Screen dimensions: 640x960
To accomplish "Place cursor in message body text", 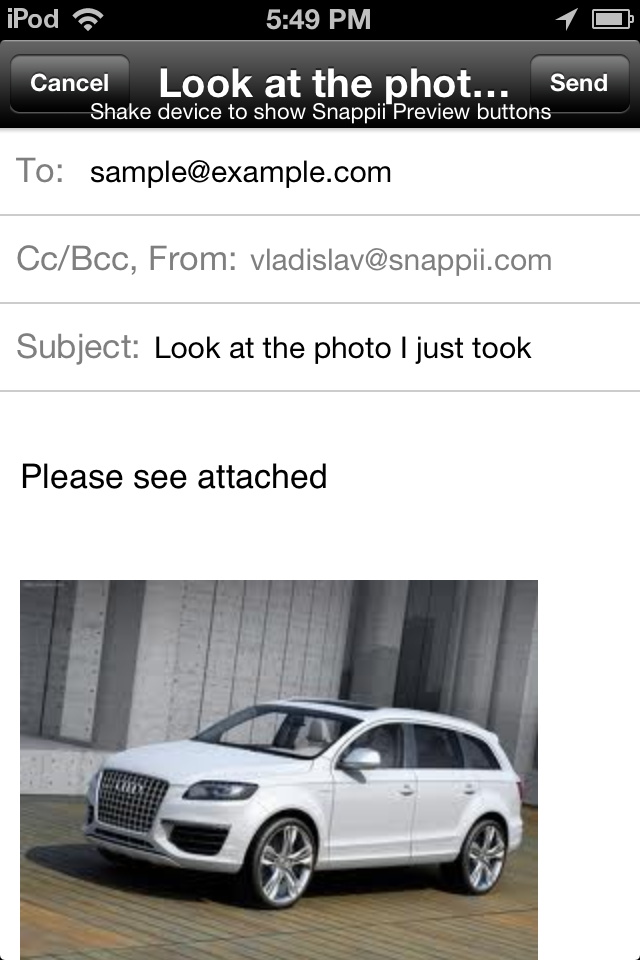I will (174, 476).
